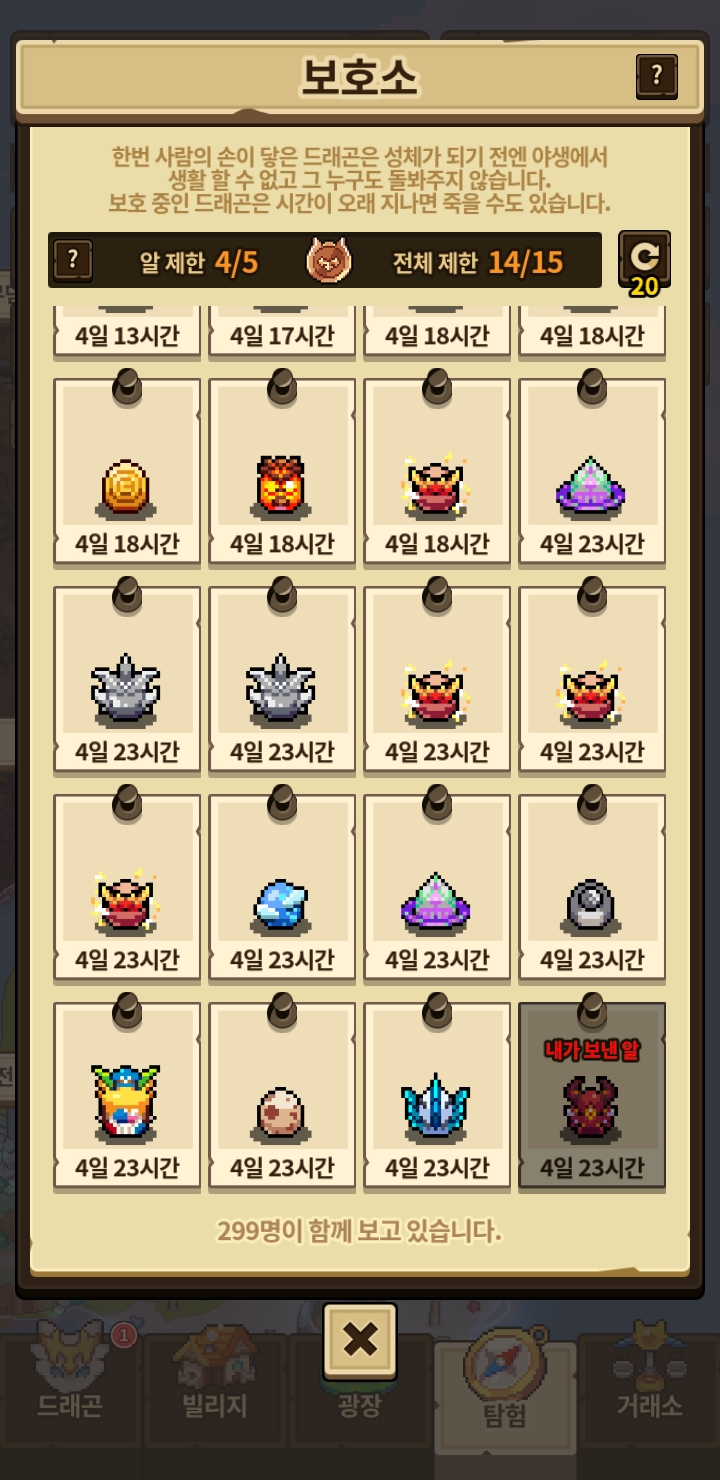Screen dimensions: 720x1480
Task: Tap the help icon next to 알 제한
Action: point(72,261)
